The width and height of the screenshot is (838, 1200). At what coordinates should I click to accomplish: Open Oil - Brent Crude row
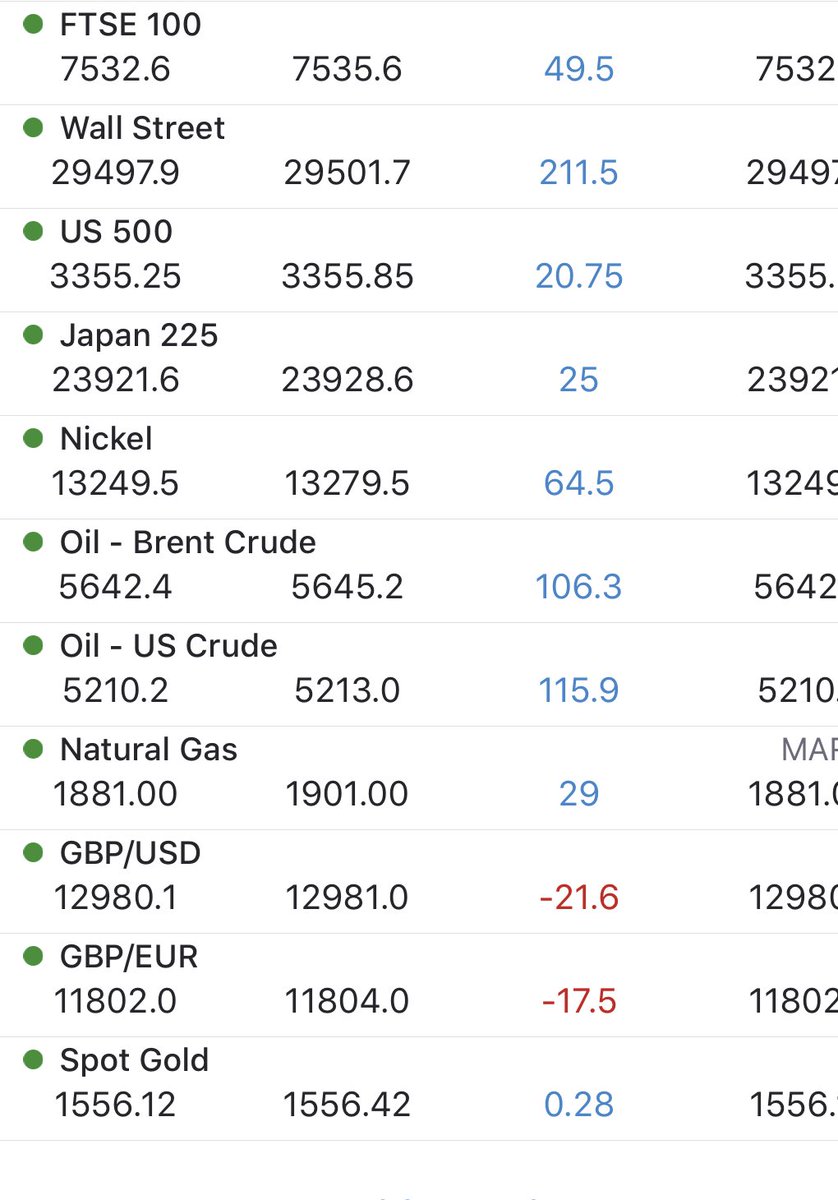click(x=419, y=570)
